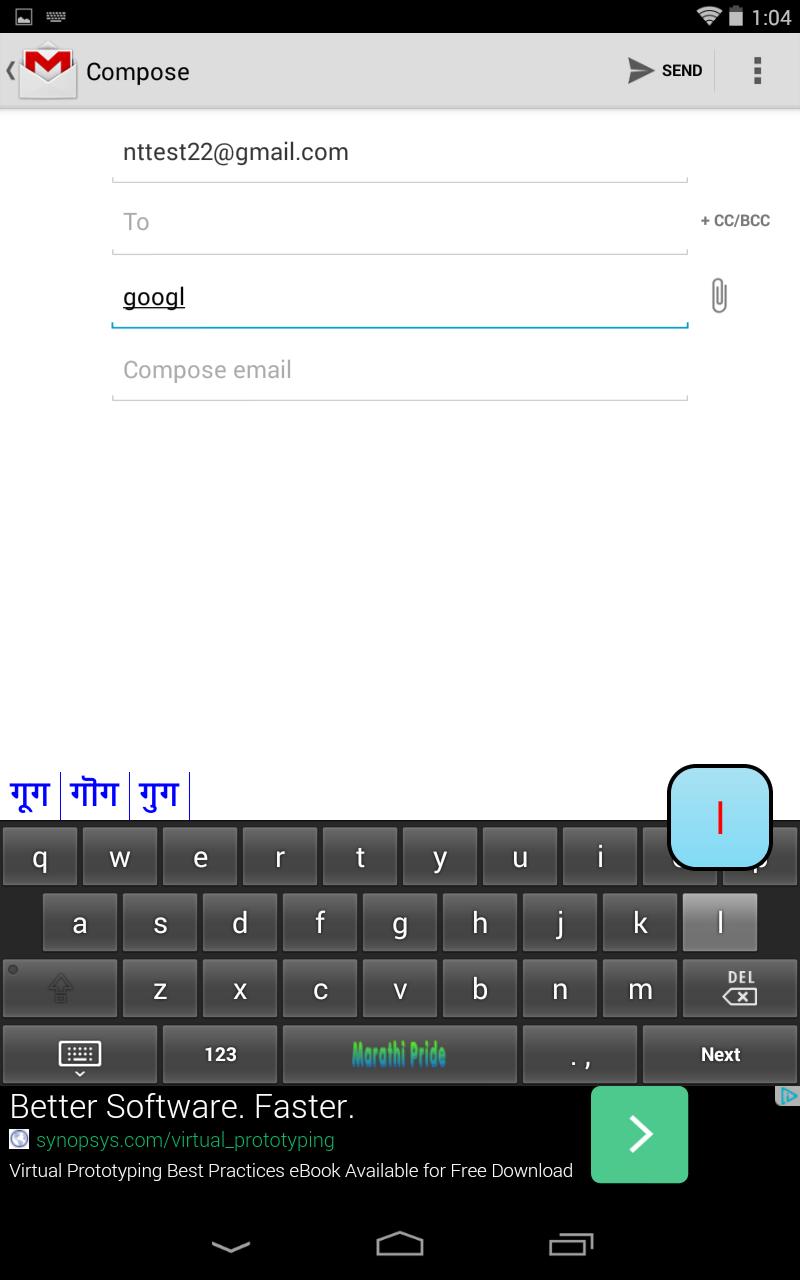The height and width of the screenshot is (1280, 800).
Task: Tap the Next key on keyboard
Action: click(x=720, y=1054)
